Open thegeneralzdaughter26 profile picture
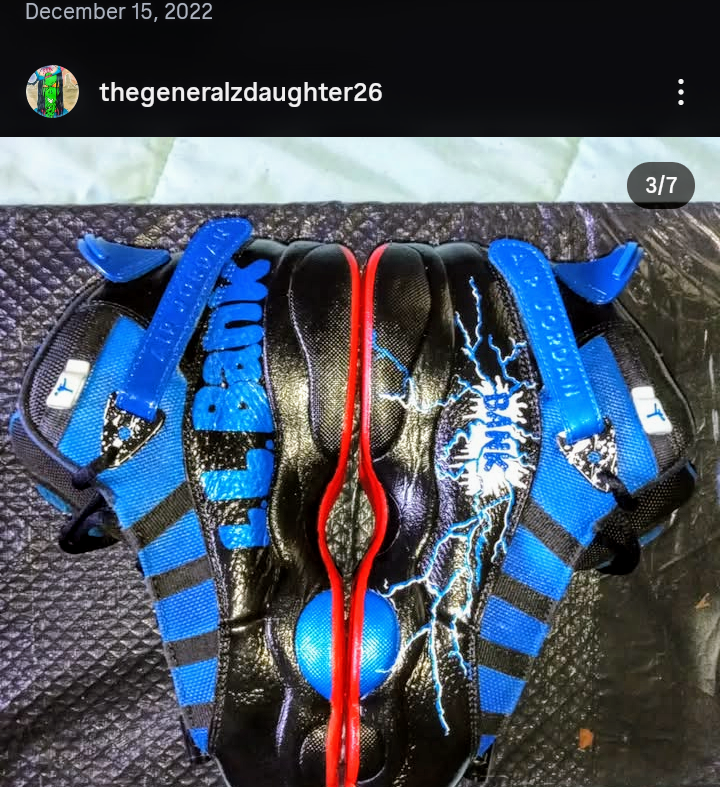The width and height of the screenshot is (720, 787). point(52,91)
